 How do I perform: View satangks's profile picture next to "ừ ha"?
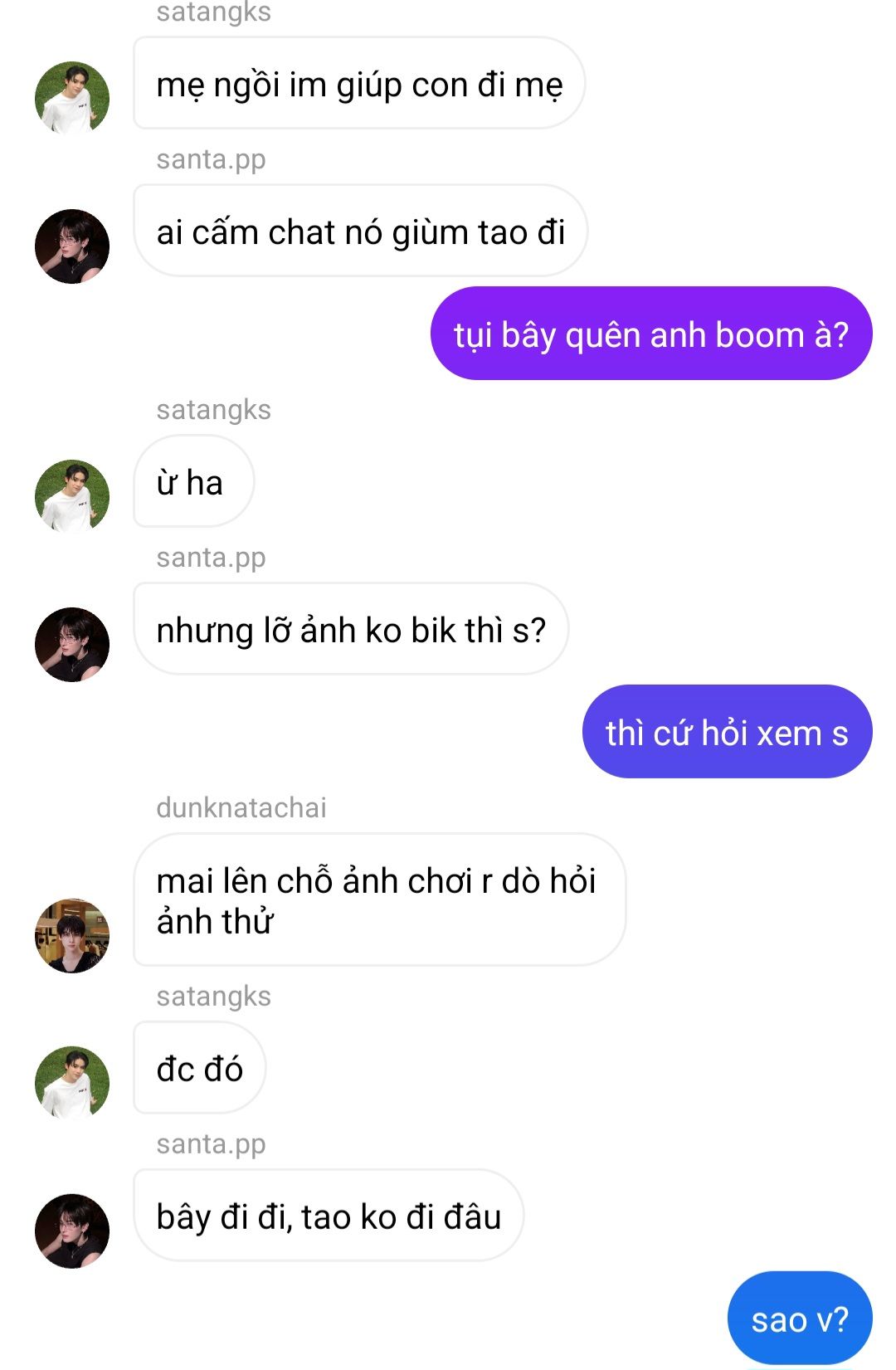(x=72, y=496)
